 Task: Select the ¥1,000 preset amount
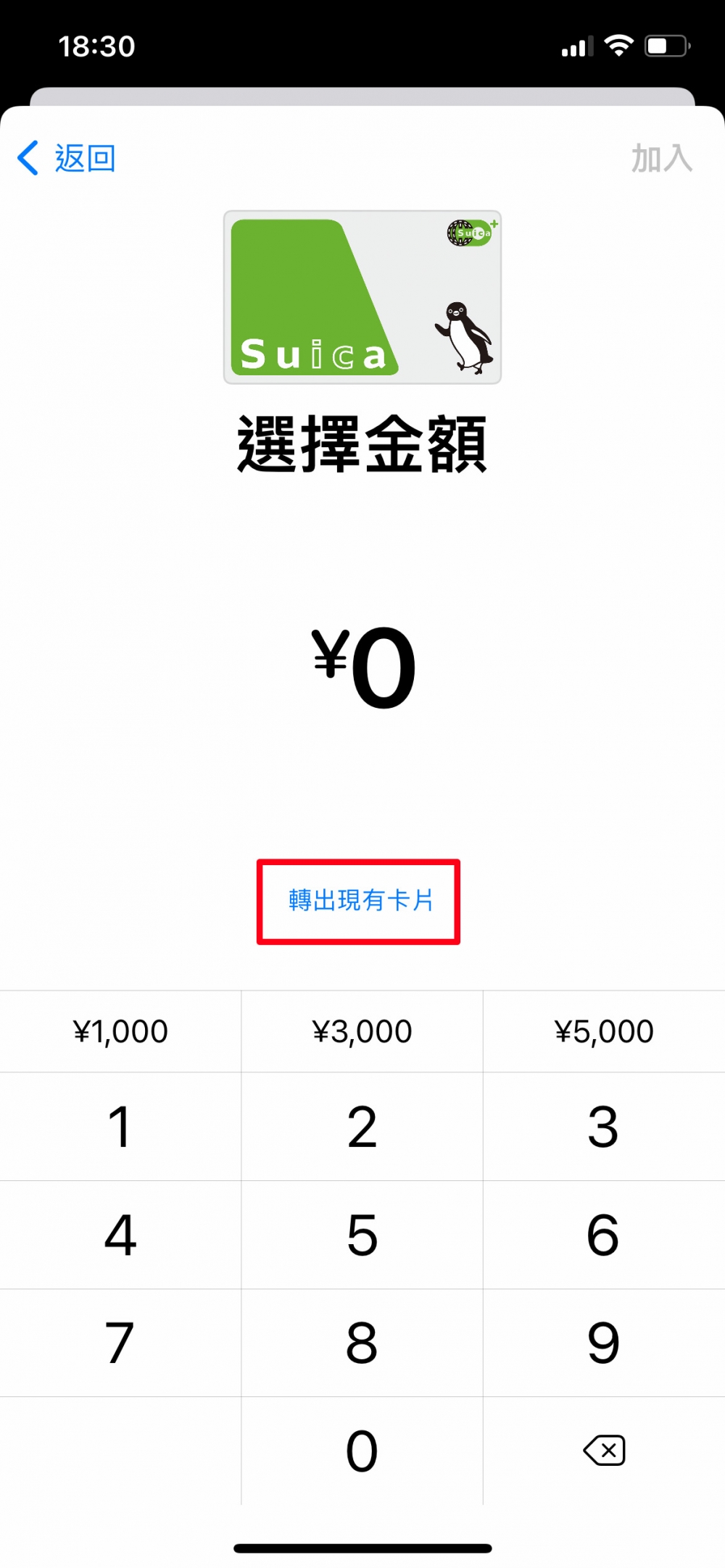(120, 1031)
